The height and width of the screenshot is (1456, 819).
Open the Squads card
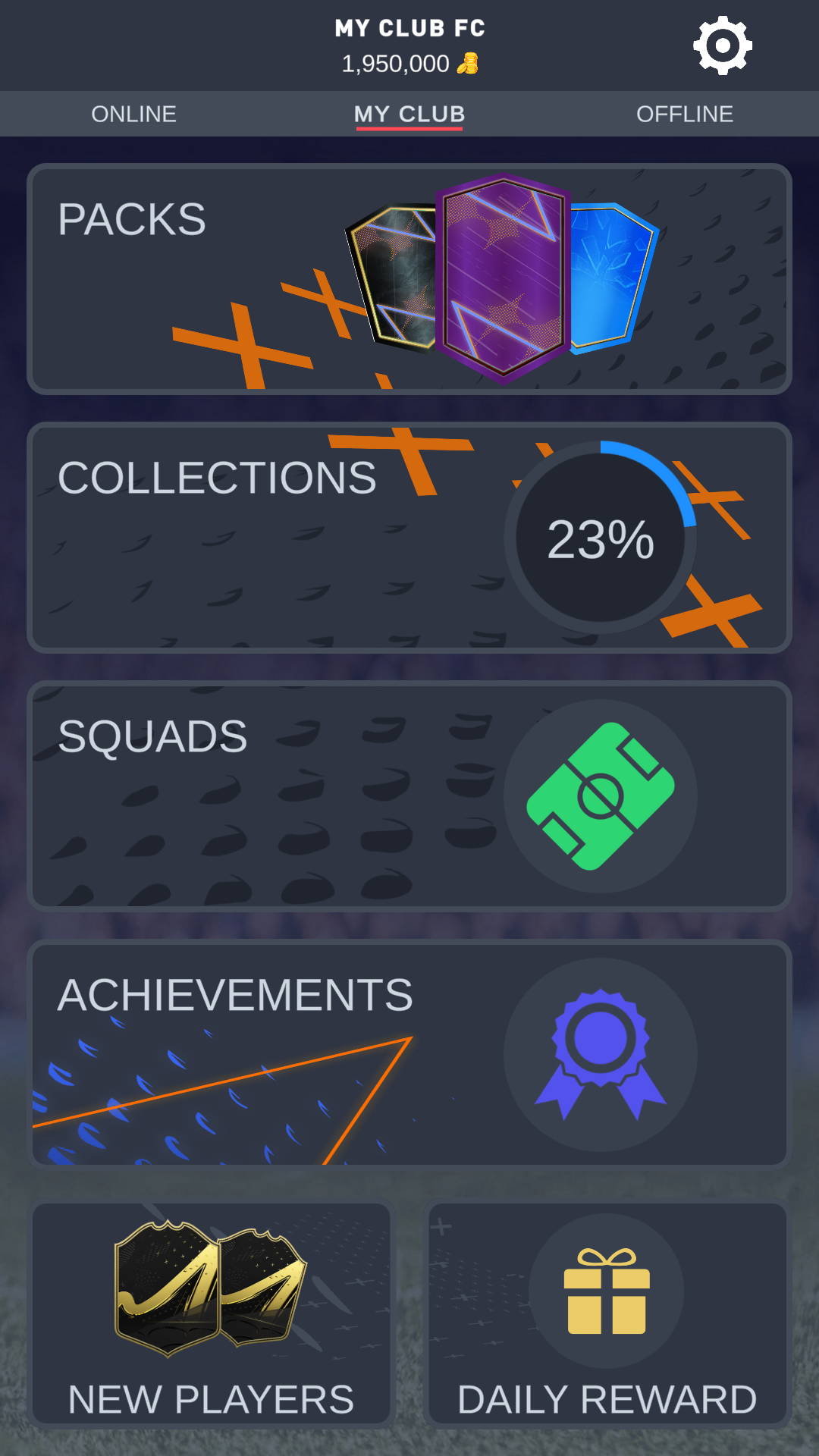point(409,796)
